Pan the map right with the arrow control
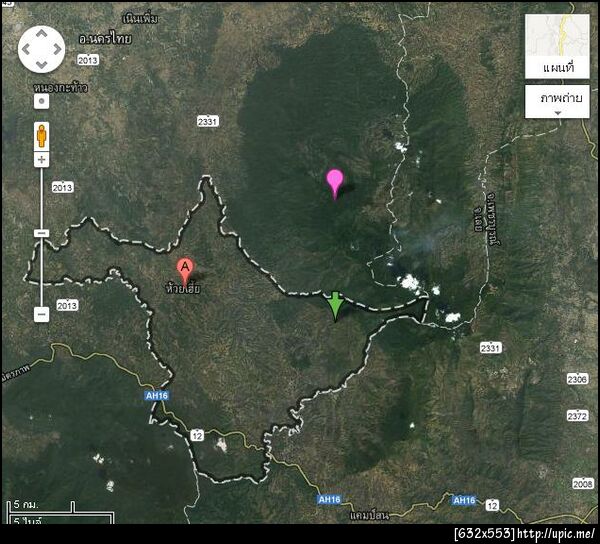Screen dimensions: 600x544 click(56, 47)
